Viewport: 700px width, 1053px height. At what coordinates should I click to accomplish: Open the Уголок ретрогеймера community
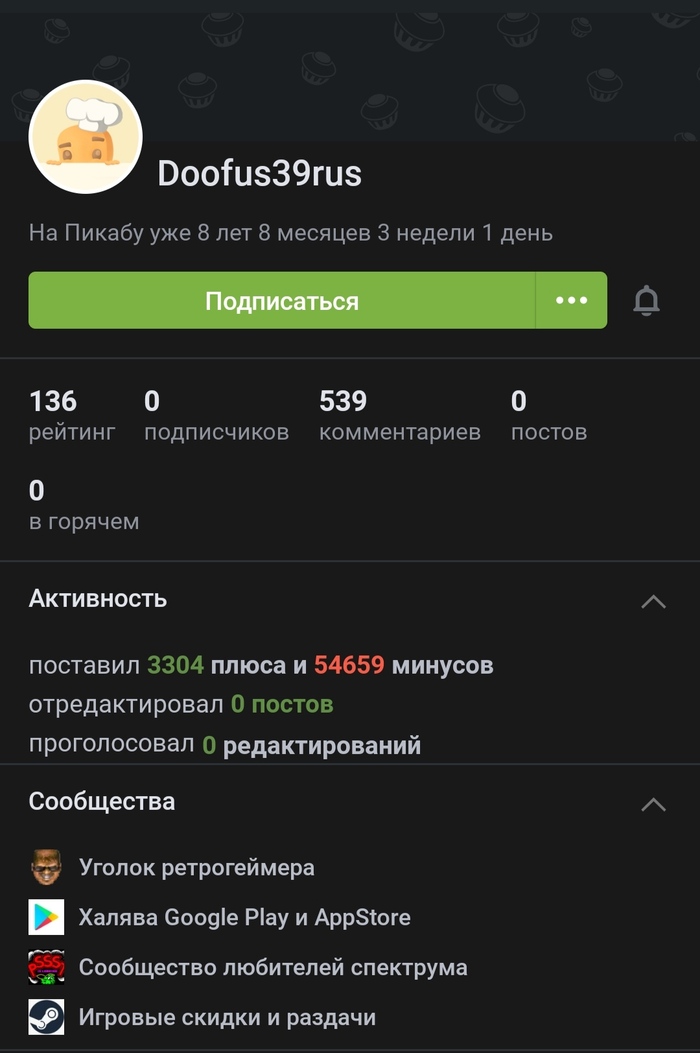click(x=196, y=867)
